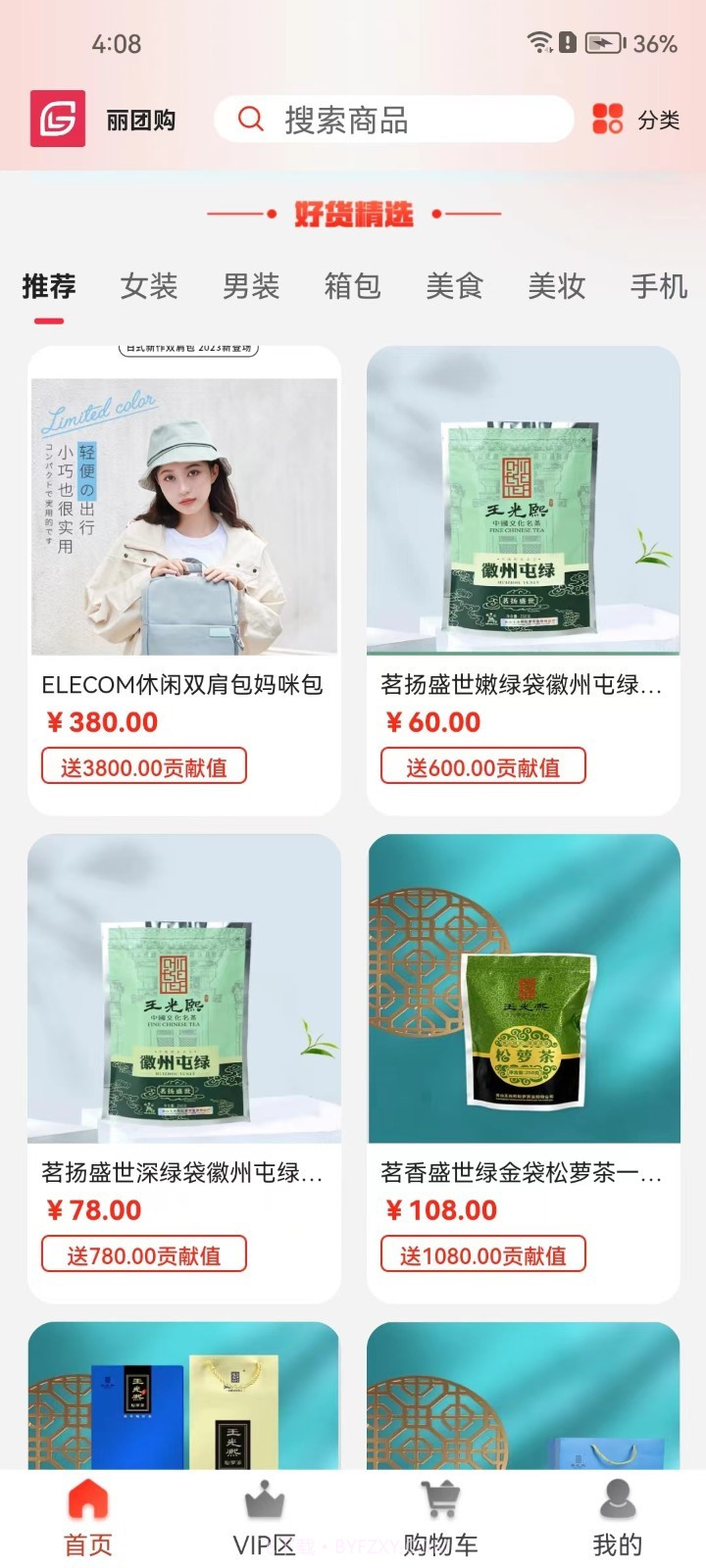The height and width of the screenshot is (1568, 706).
Task: Switch to the 美食 food category tab
Action: [x=454, y=285]
